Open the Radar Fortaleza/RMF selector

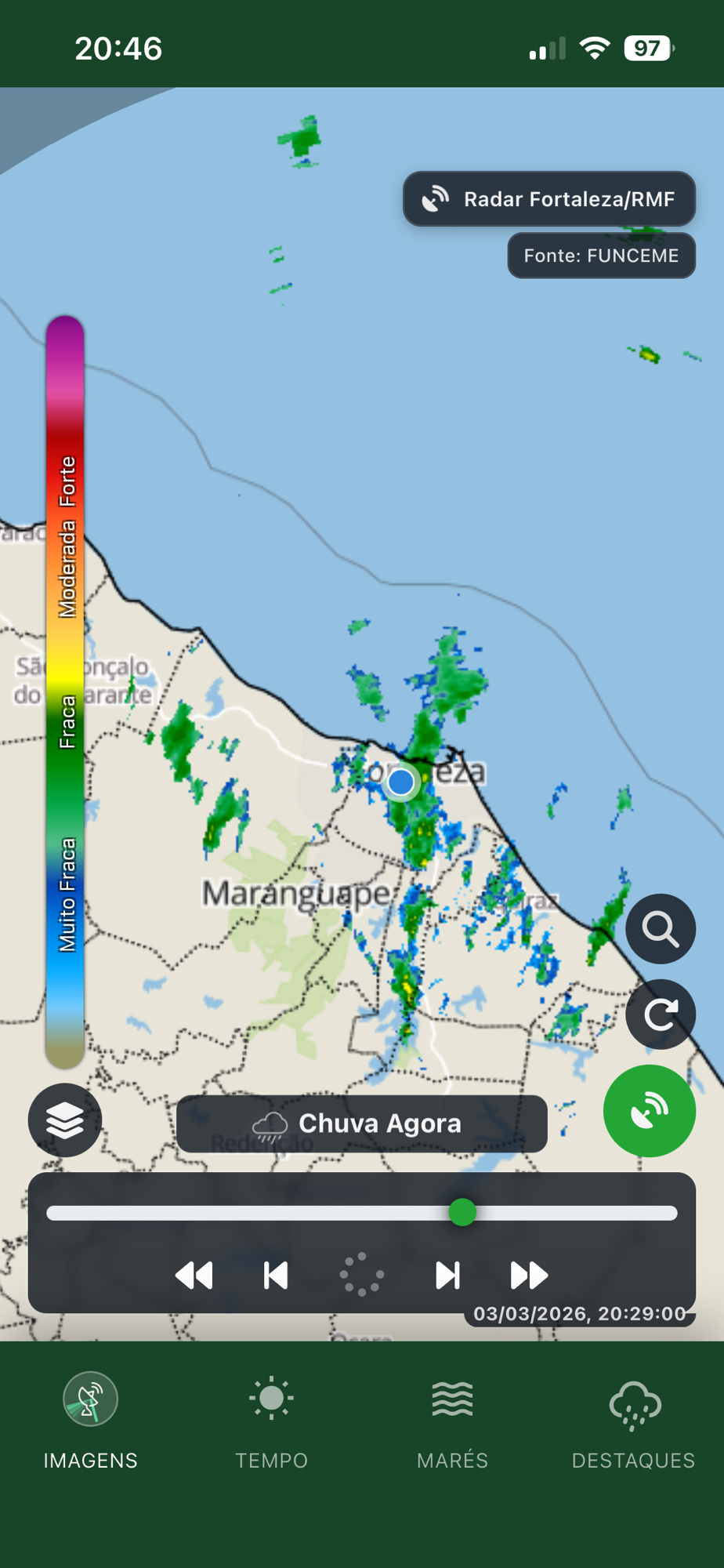click(x=548, y=199)
